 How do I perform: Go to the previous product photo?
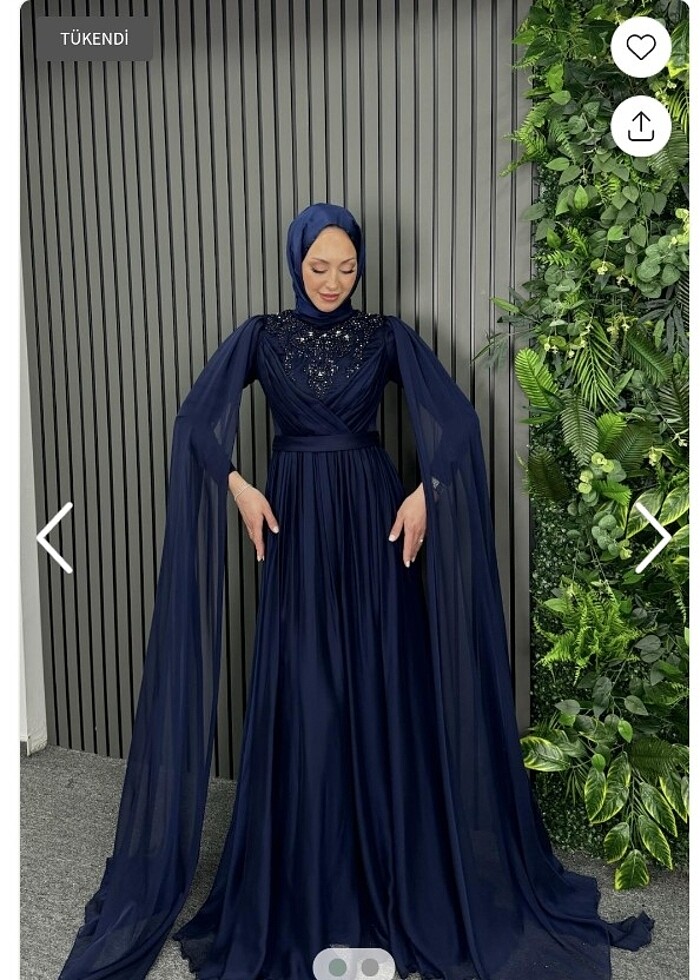click(55, 538)
